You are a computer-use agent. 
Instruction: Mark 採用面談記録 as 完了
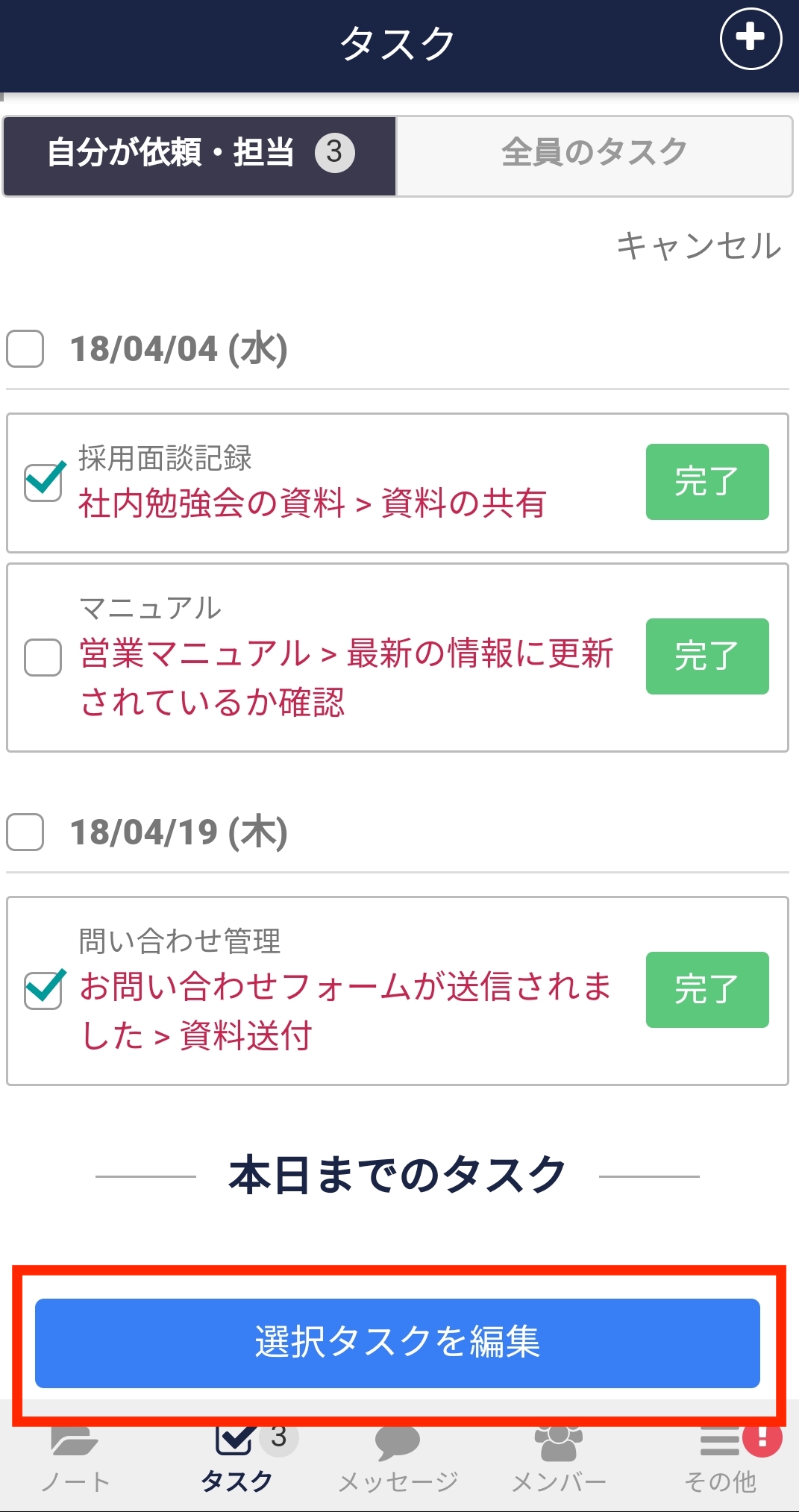point(706,482)
